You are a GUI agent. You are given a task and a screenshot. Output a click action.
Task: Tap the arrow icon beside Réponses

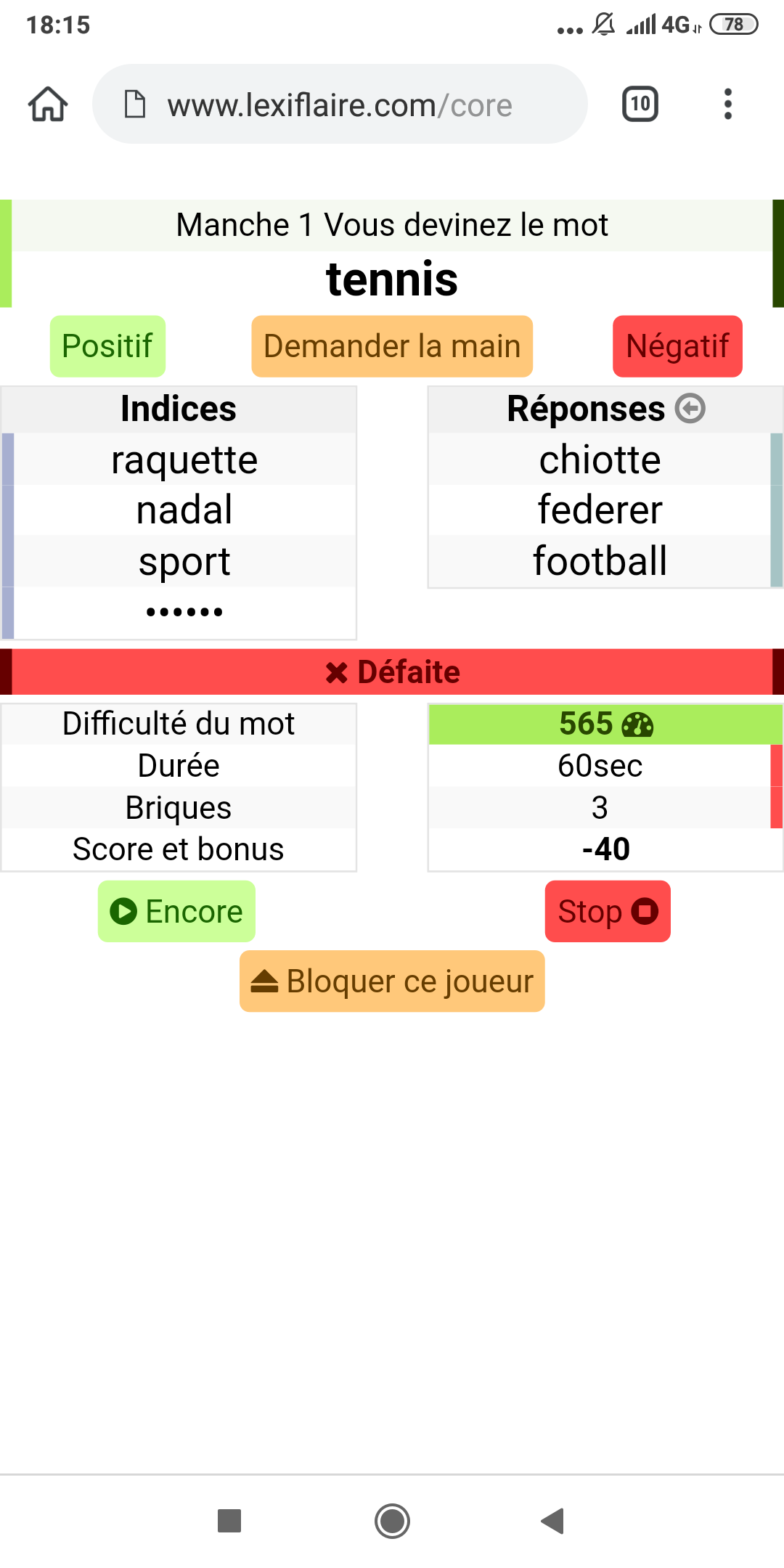point(690,408)
